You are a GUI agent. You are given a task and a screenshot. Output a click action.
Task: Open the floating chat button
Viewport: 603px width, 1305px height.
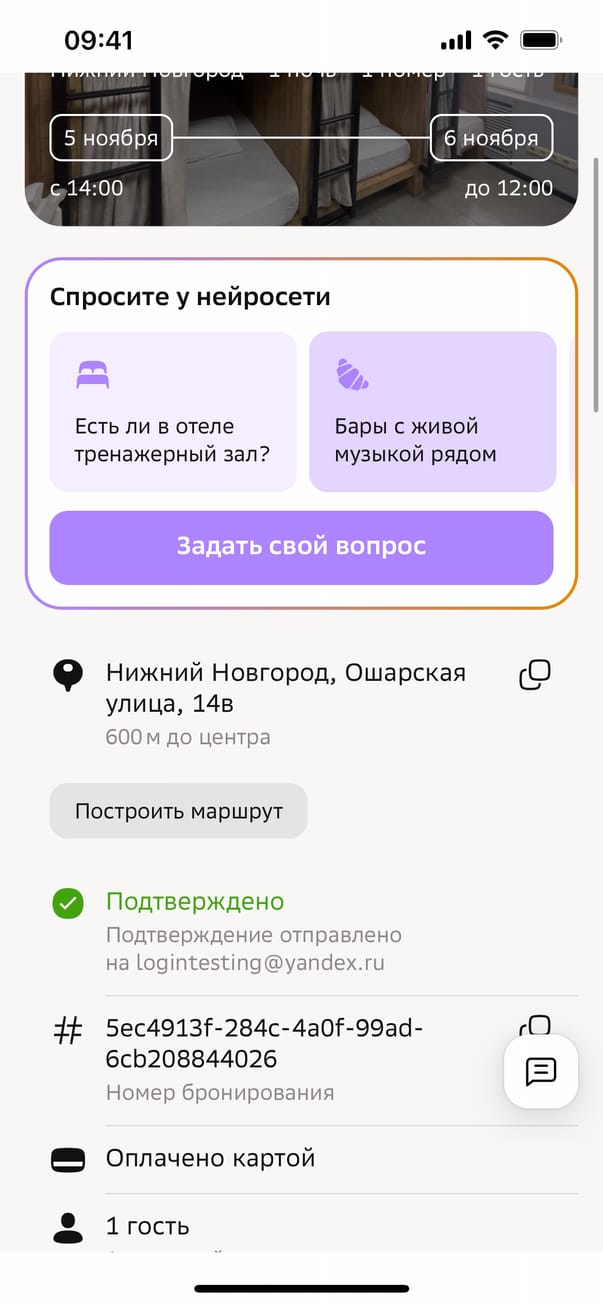[541, 1072]
